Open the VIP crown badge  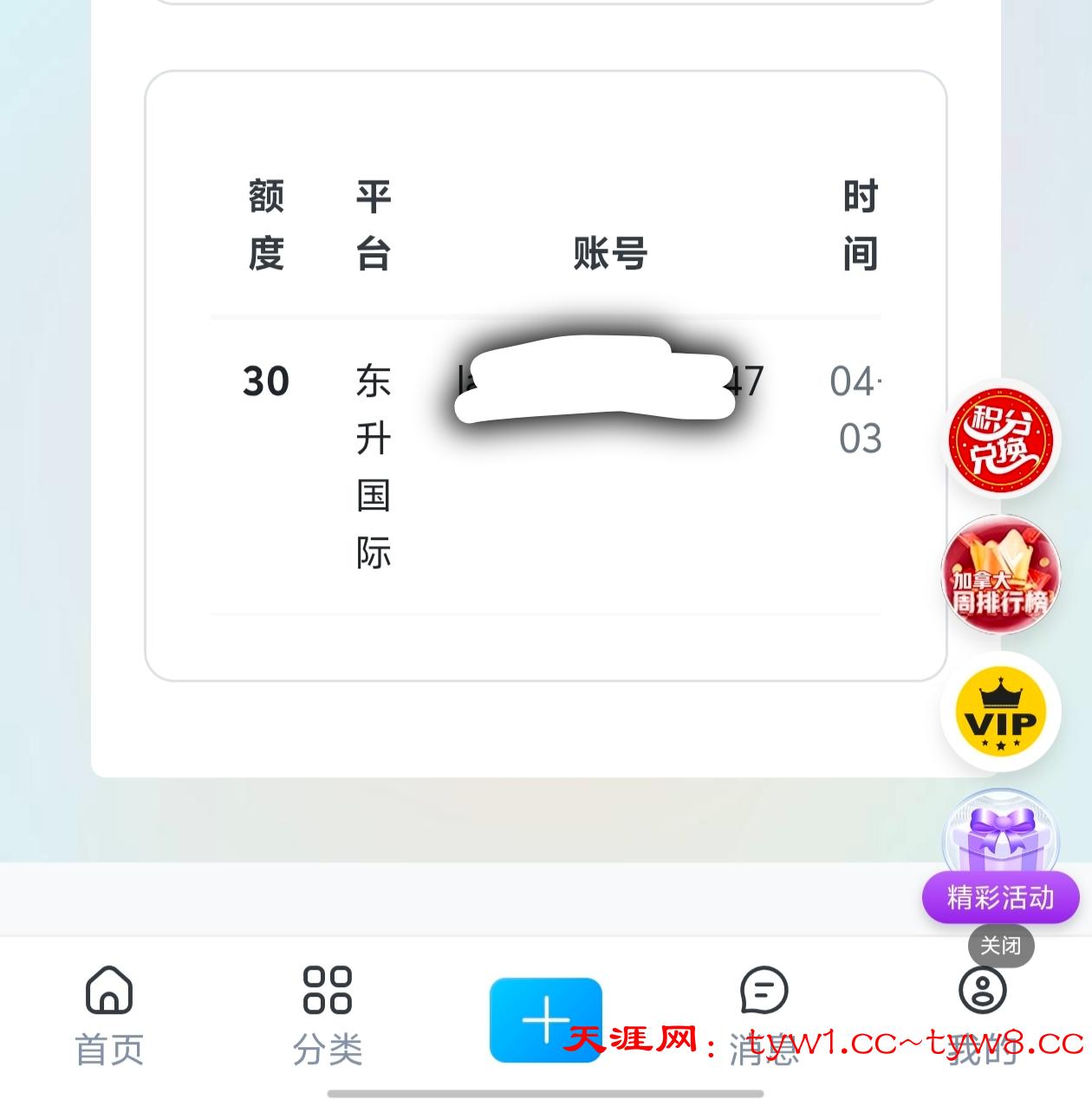point(1001,712)
